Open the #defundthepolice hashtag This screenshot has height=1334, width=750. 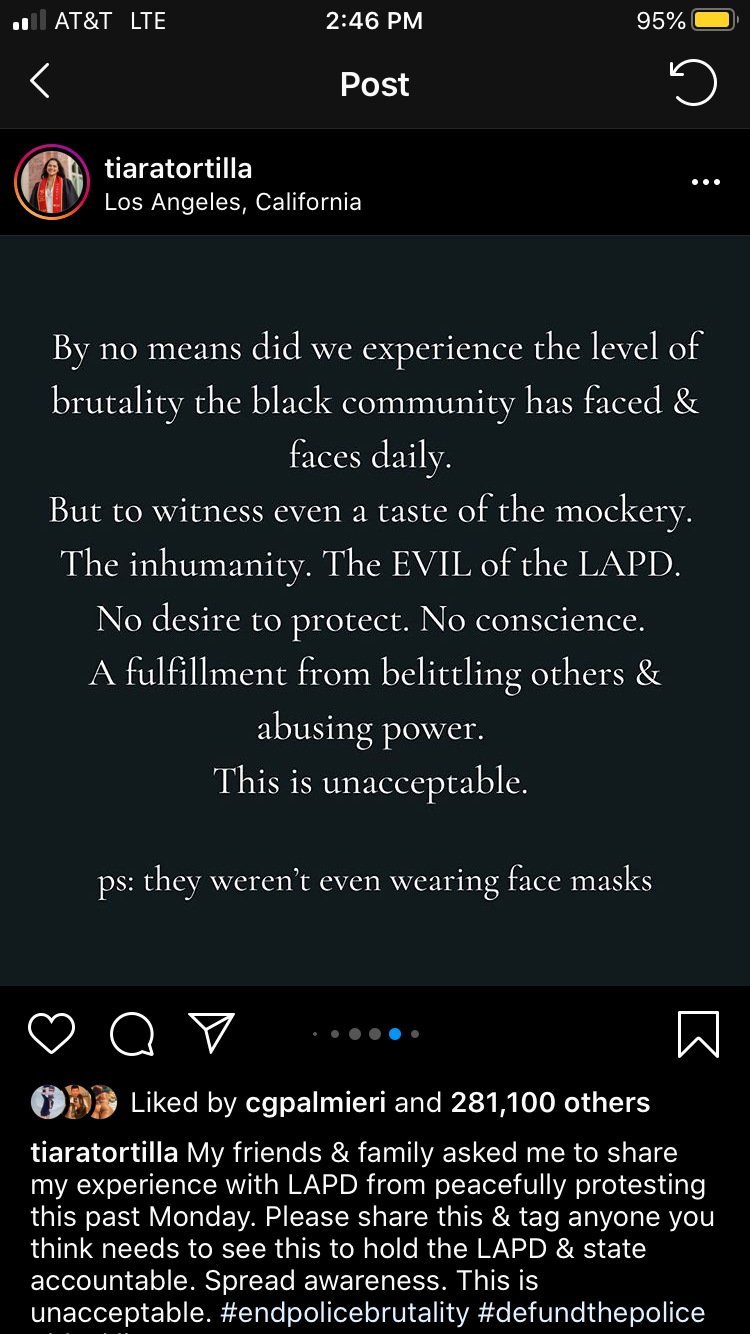592,1312
